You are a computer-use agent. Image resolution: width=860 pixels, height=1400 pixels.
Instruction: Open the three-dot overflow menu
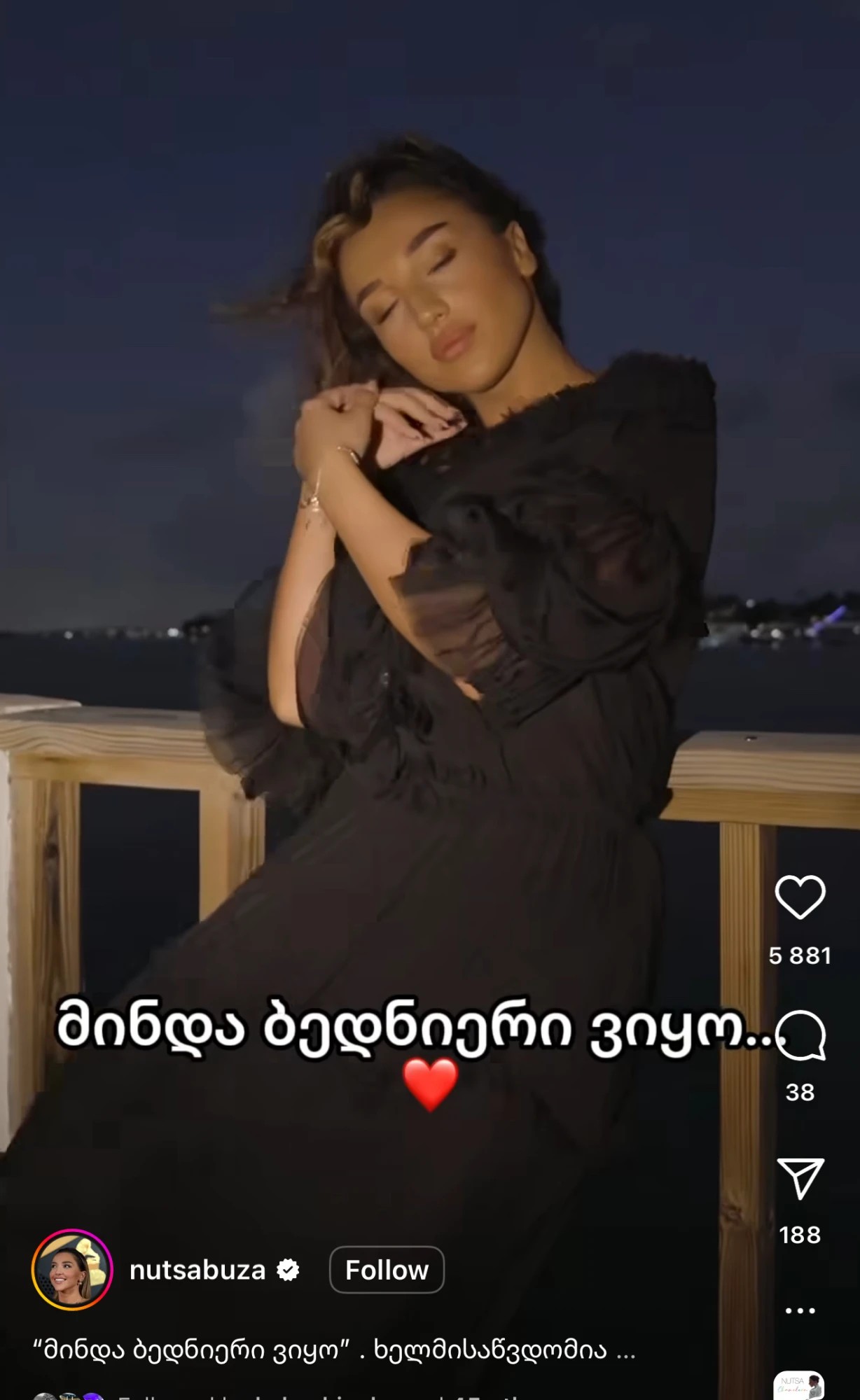click(x=800, y=1310)
